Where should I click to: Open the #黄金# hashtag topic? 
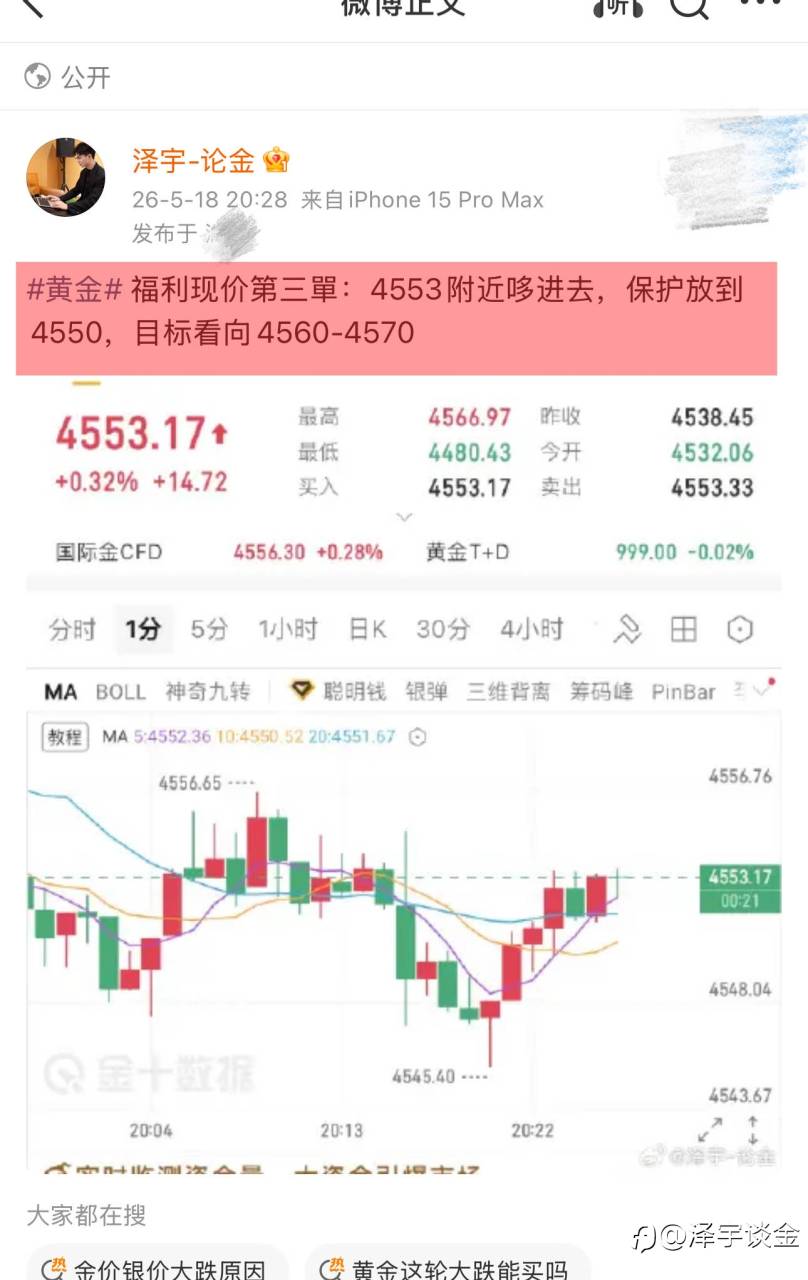74,291
